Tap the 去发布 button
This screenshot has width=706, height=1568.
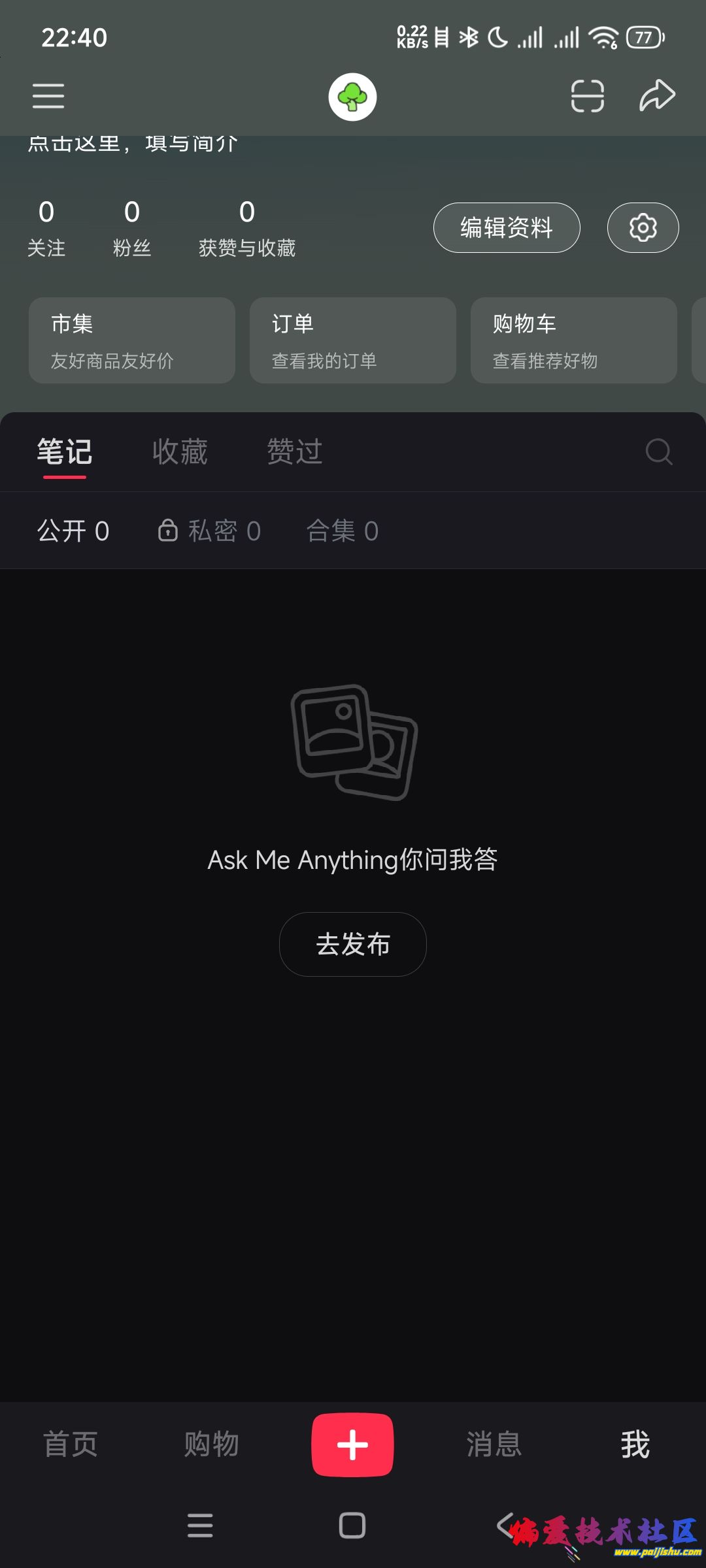(x=352, y=943)
